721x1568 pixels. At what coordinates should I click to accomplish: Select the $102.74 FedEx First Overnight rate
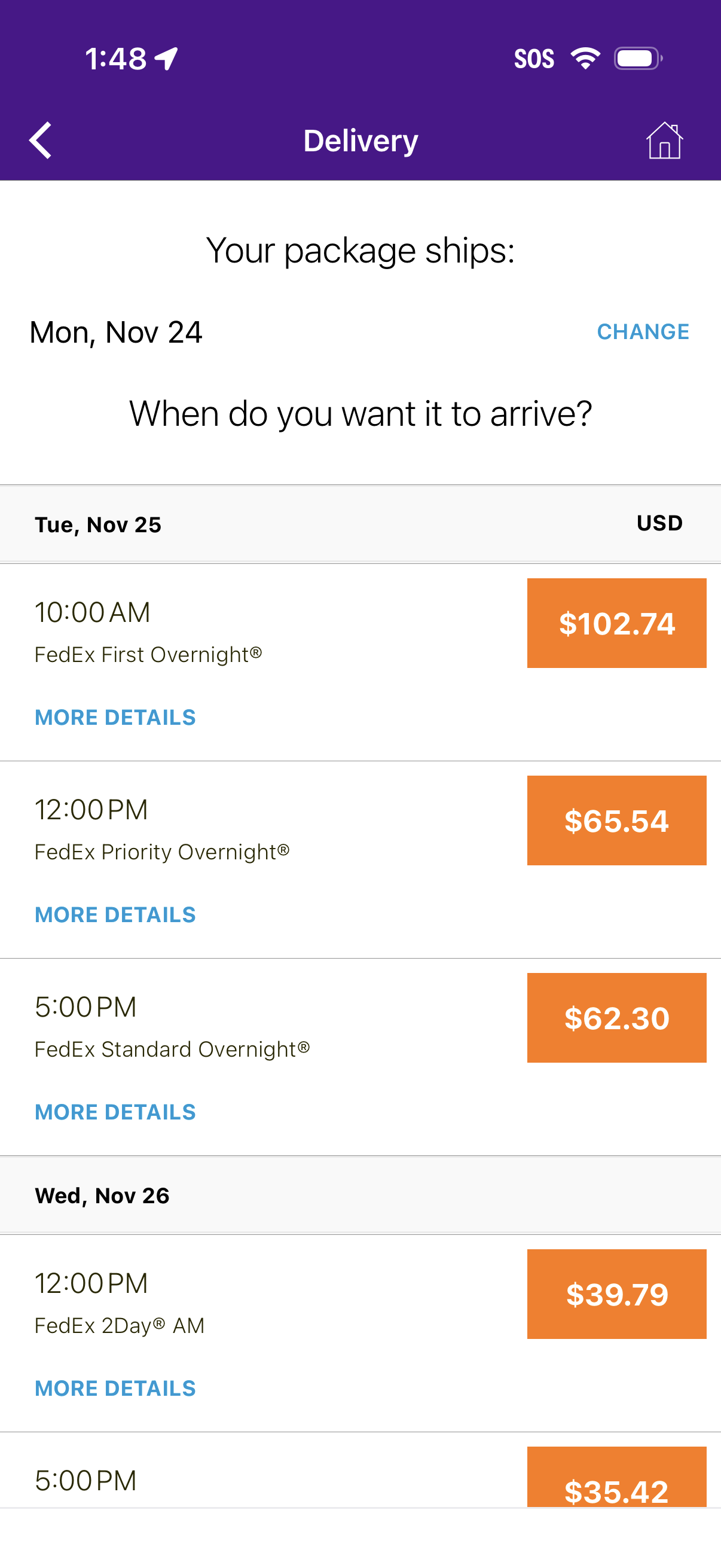pyautogui.click(x=616, y=622)
